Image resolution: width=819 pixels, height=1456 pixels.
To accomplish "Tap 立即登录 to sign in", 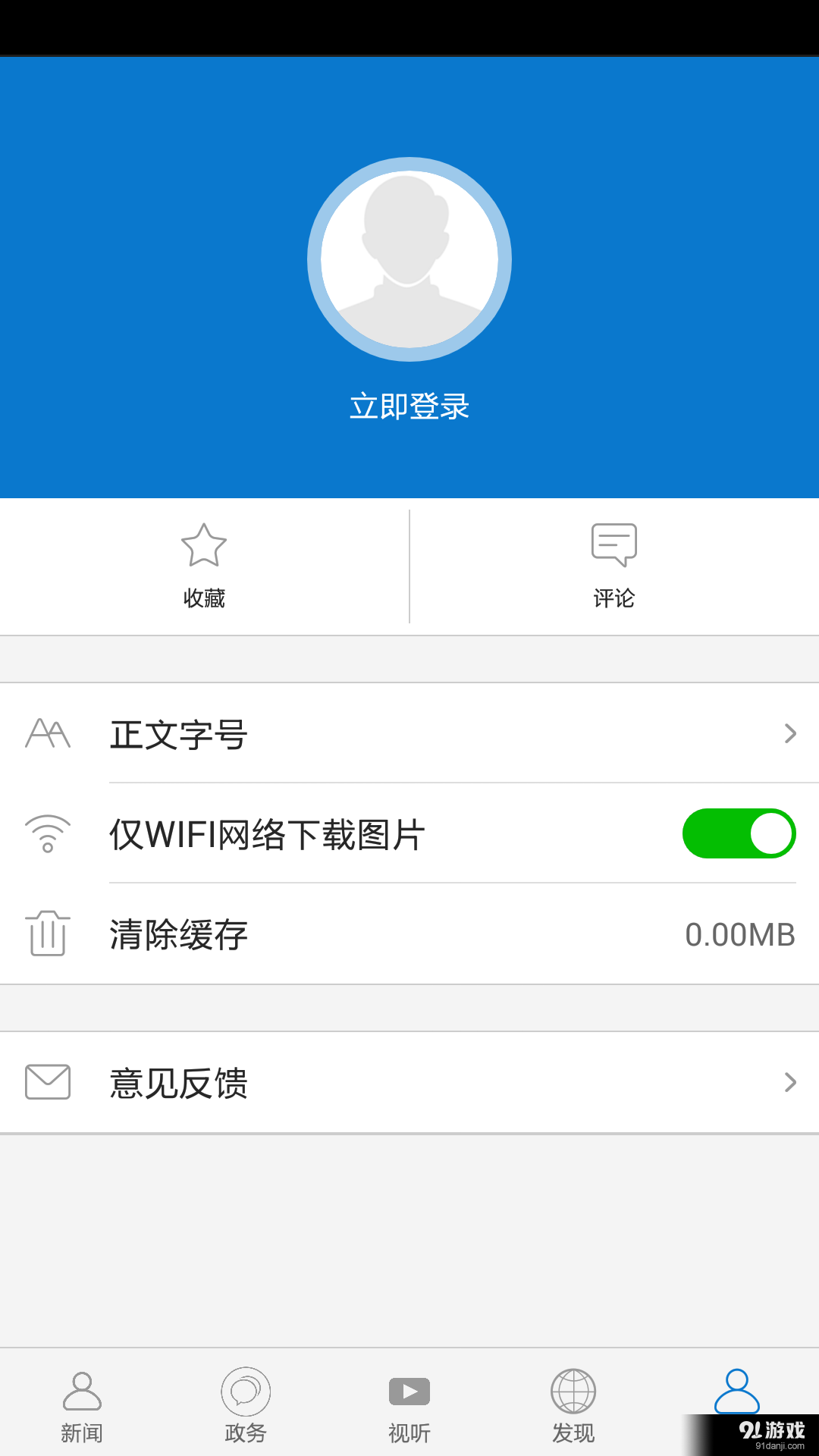I will pos(409,407).
